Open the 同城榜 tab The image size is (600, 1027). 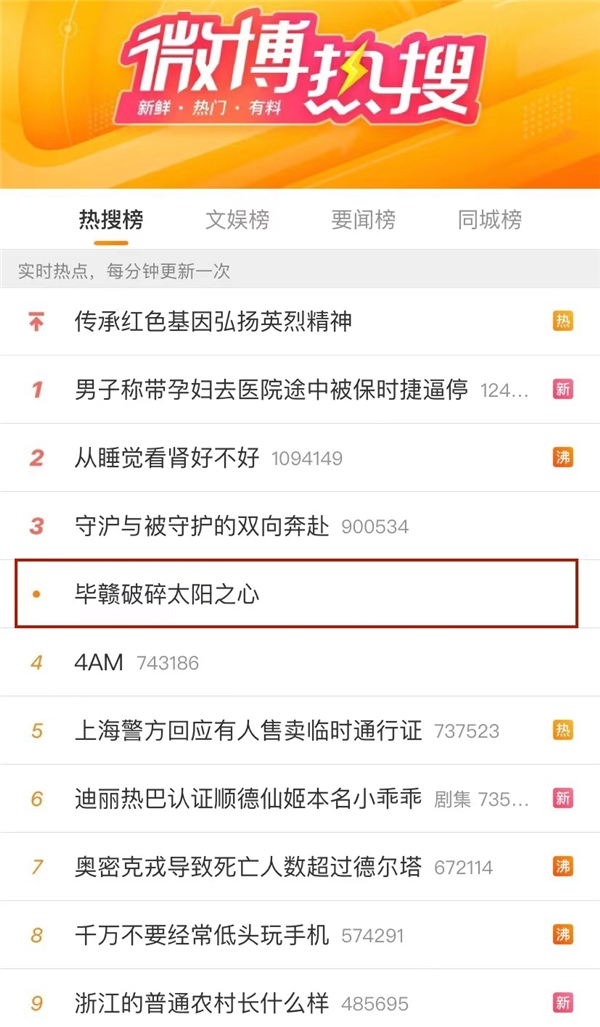tap(490, 220)
